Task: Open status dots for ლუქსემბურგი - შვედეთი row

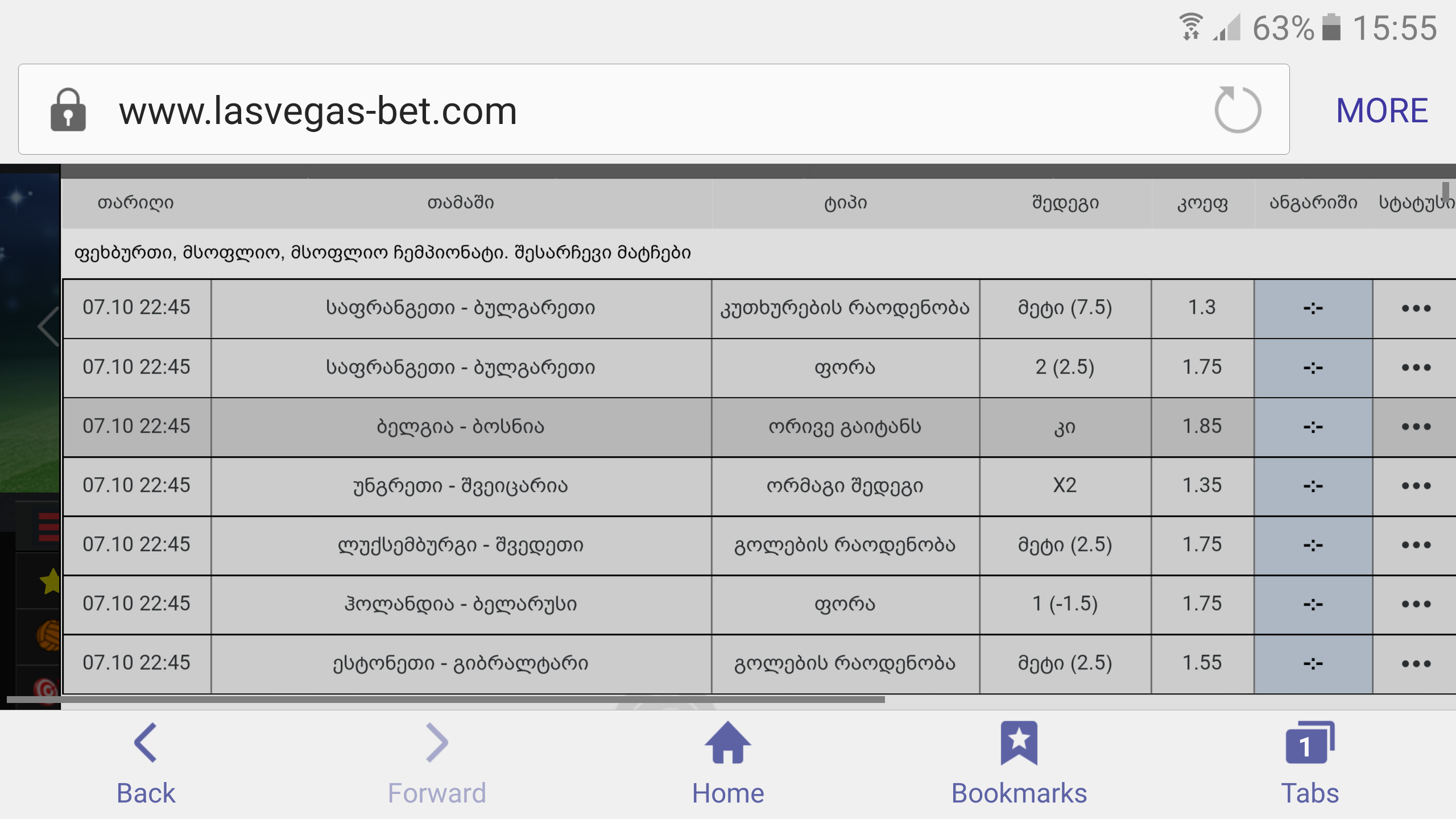Action: click(x=1416, y=545)
